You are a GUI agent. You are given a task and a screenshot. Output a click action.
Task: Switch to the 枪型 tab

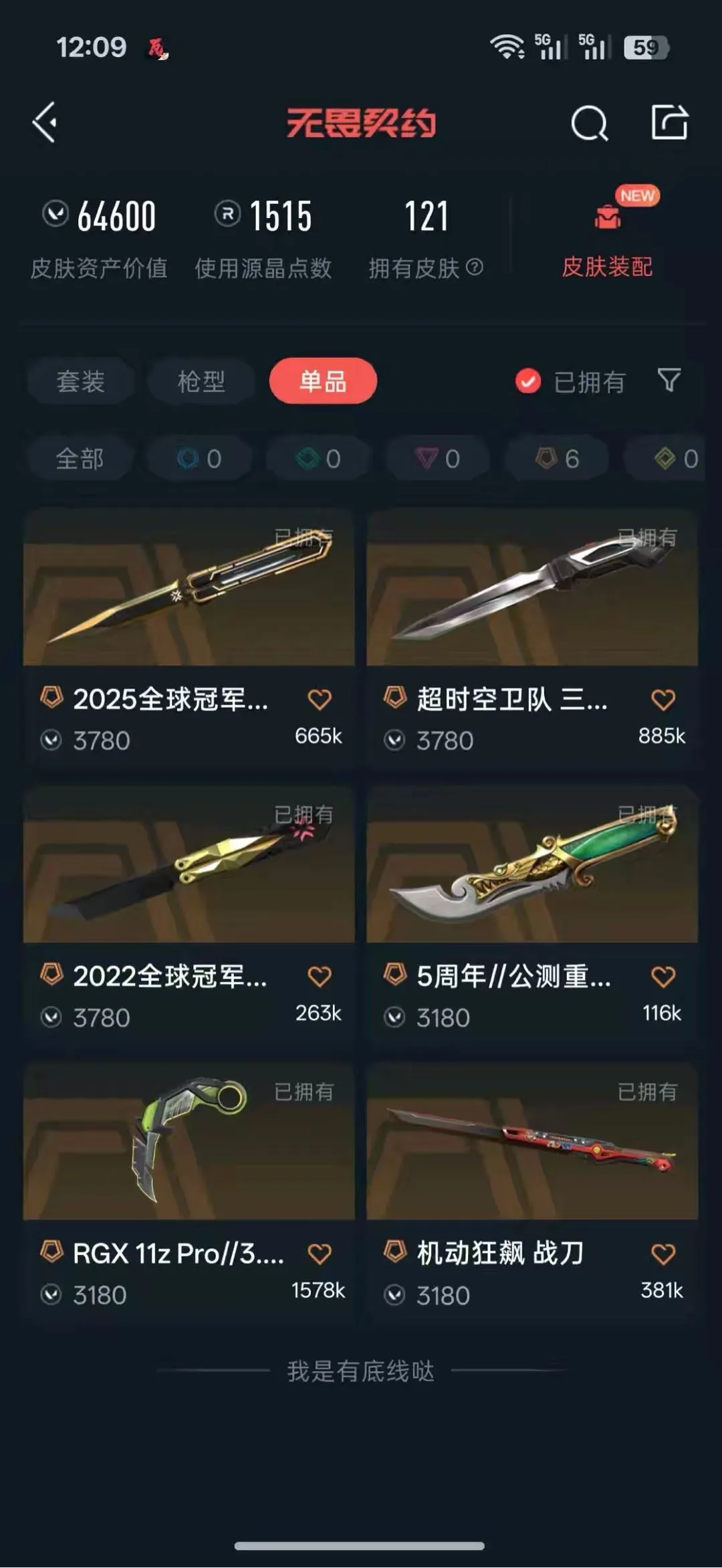[201, 381]
